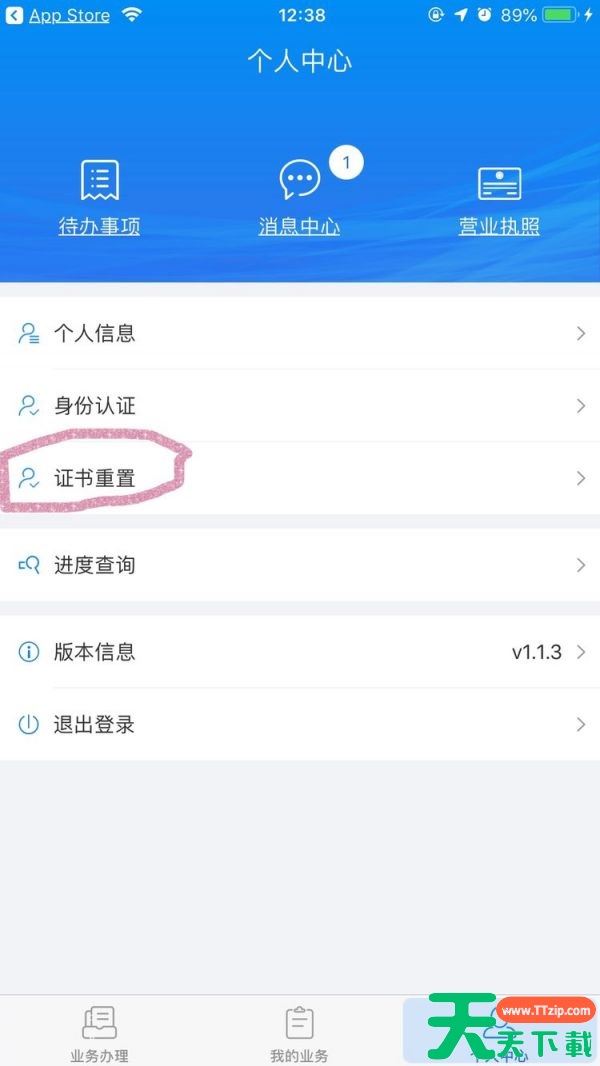This screenshot has width=600, height=1066.
Task: Open 消息中心 message center
Action: pyautogui.click(x=299, y=198)
